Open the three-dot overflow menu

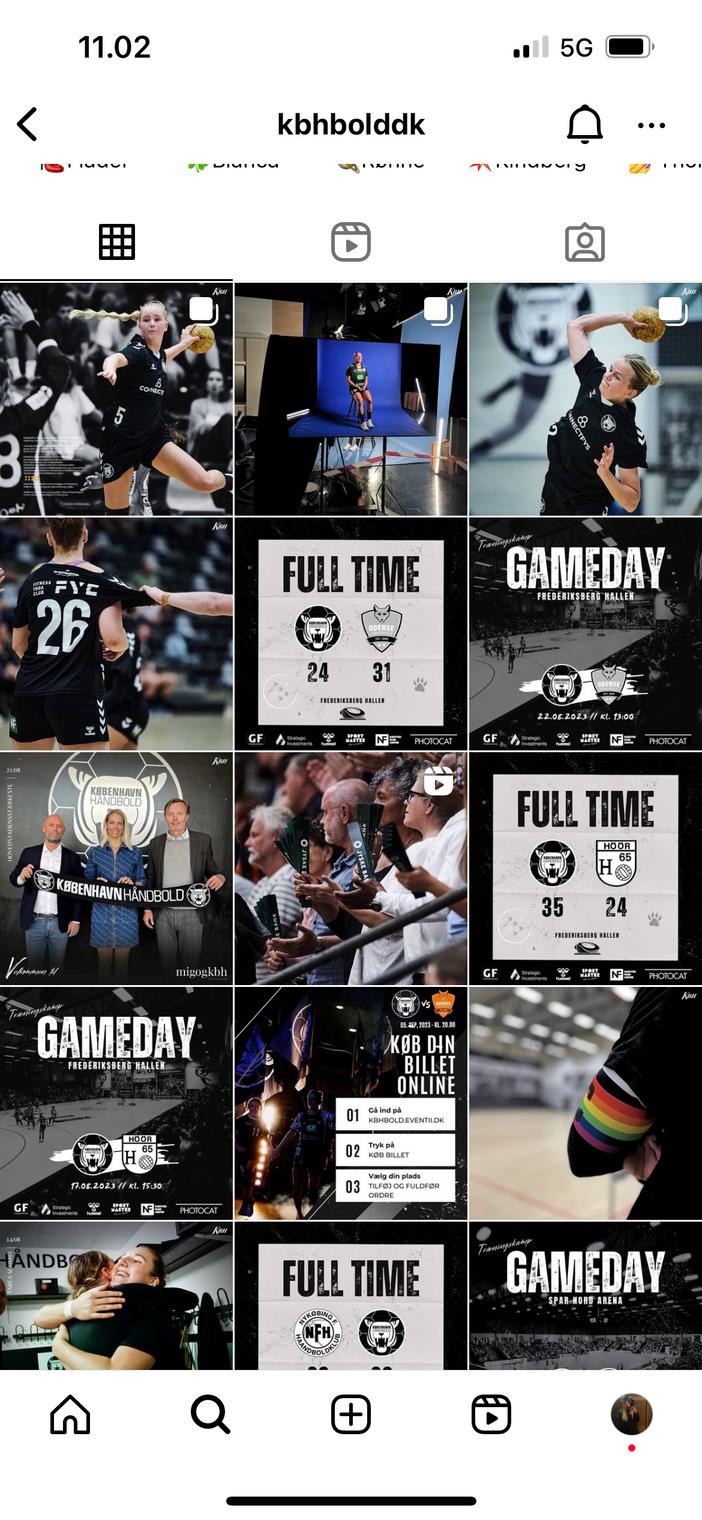(x=651, y=125)
